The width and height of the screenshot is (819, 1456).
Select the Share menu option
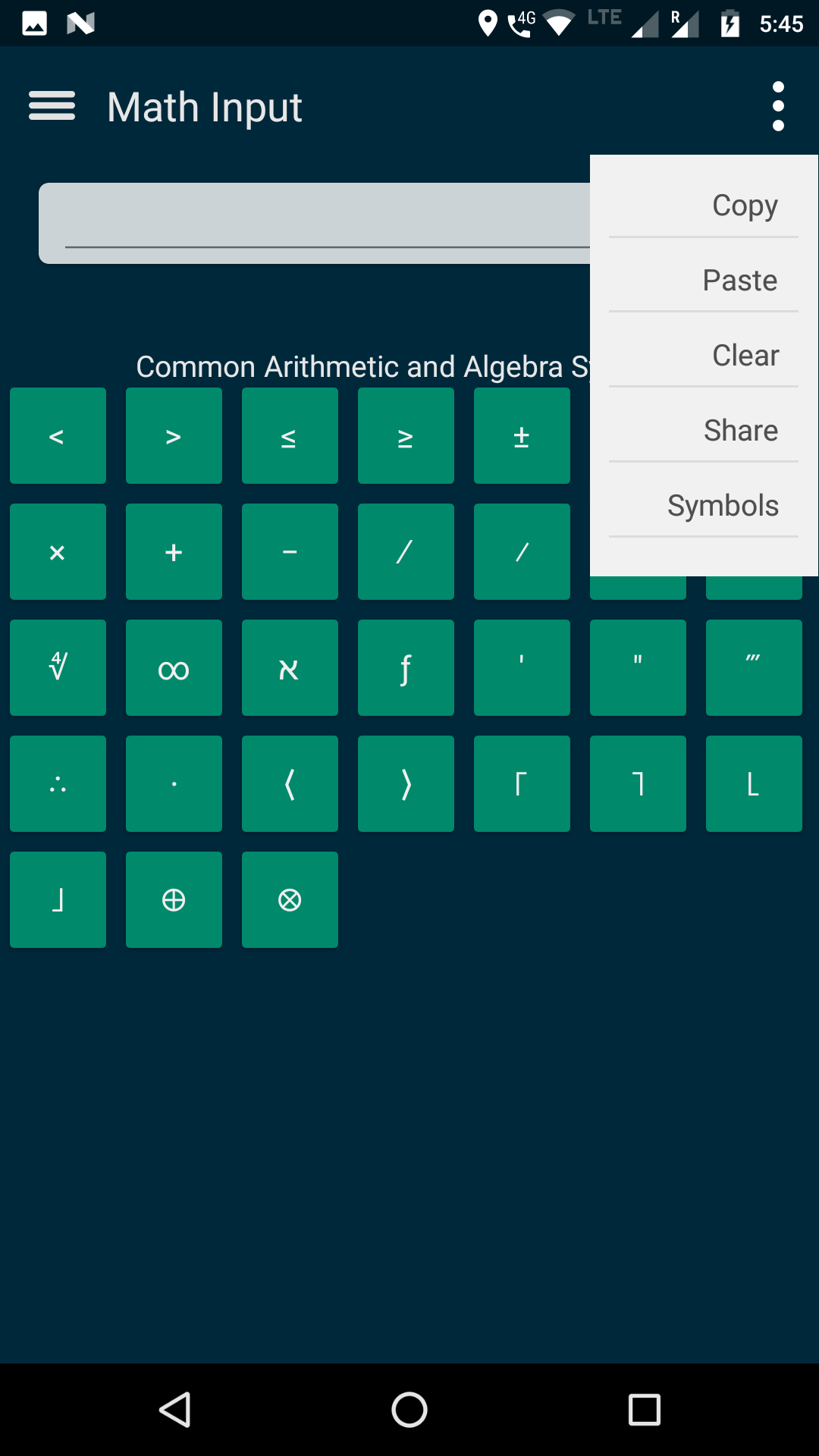point(704,430)
